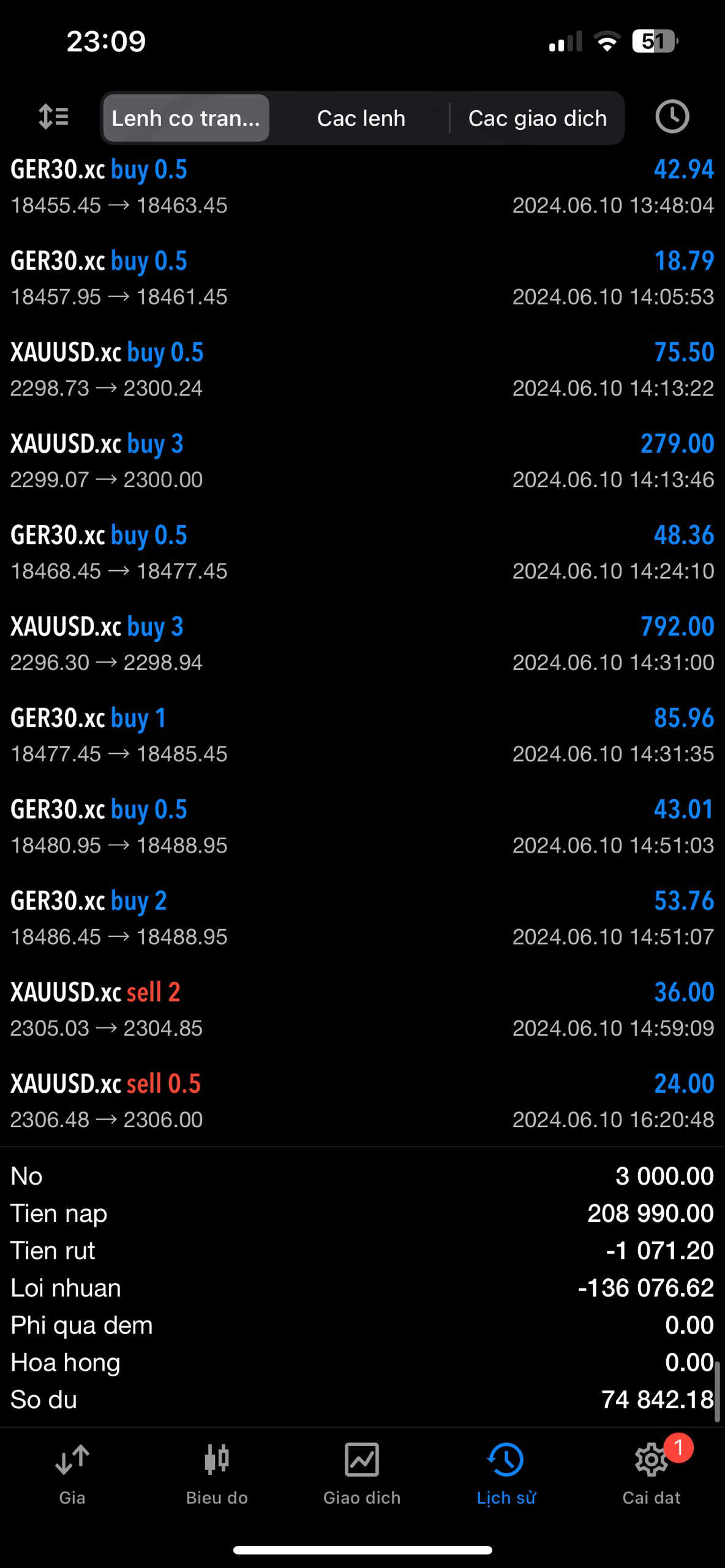The image size is (725, 1568).
Task: Switch to the Giao dich tab
Action: 362,1474
